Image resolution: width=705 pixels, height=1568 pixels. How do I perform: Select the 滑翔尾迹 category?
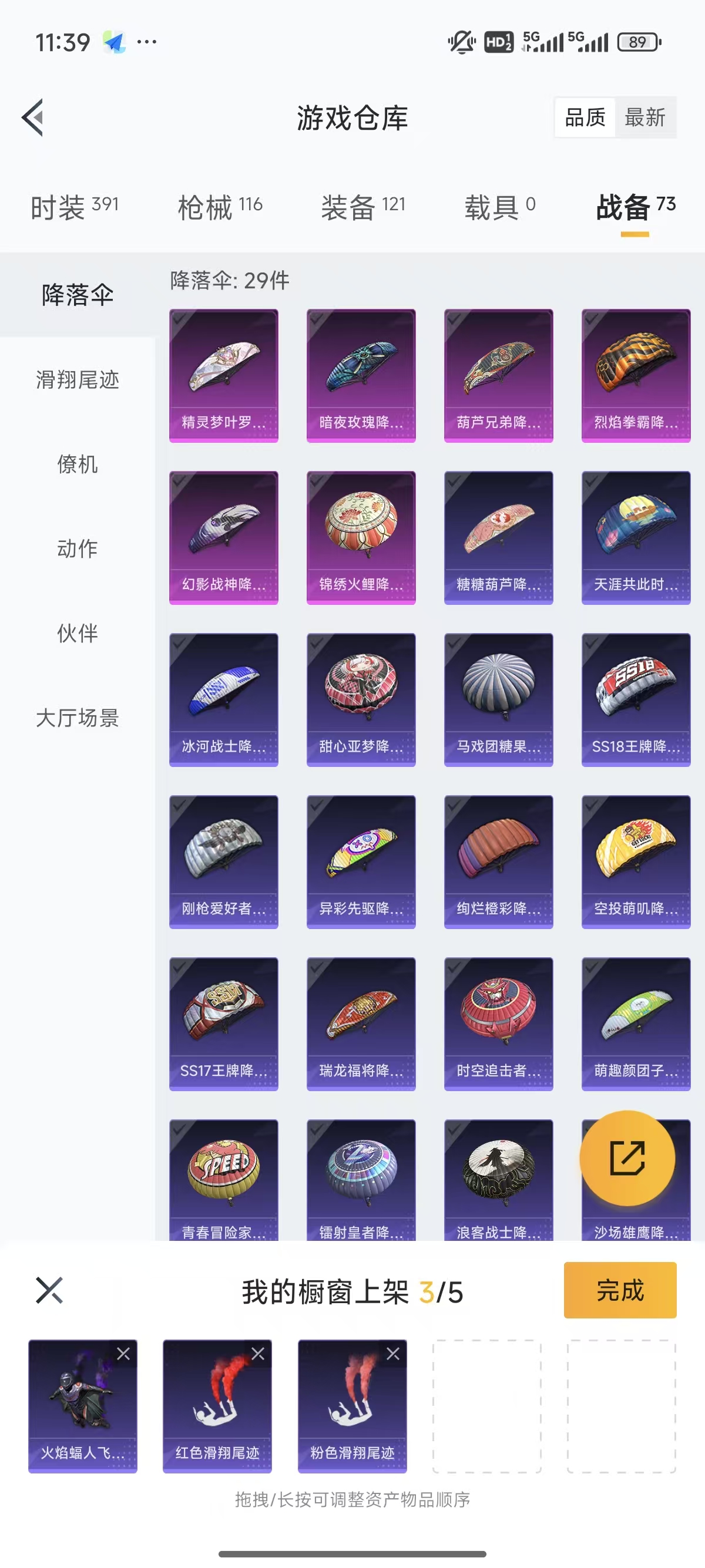click(x=78, y=379)
